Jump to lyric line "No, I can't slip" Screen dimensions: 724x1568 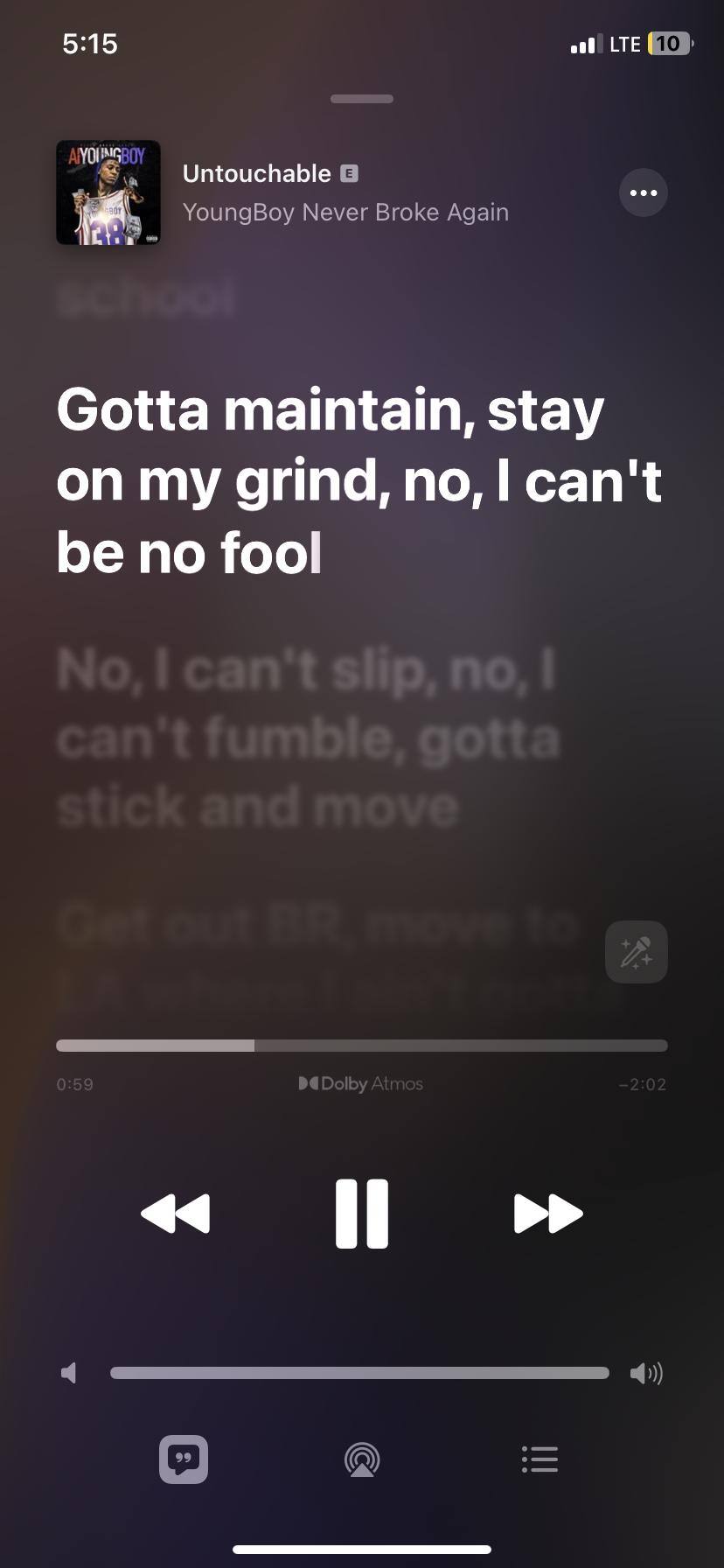tap(306, 738)
